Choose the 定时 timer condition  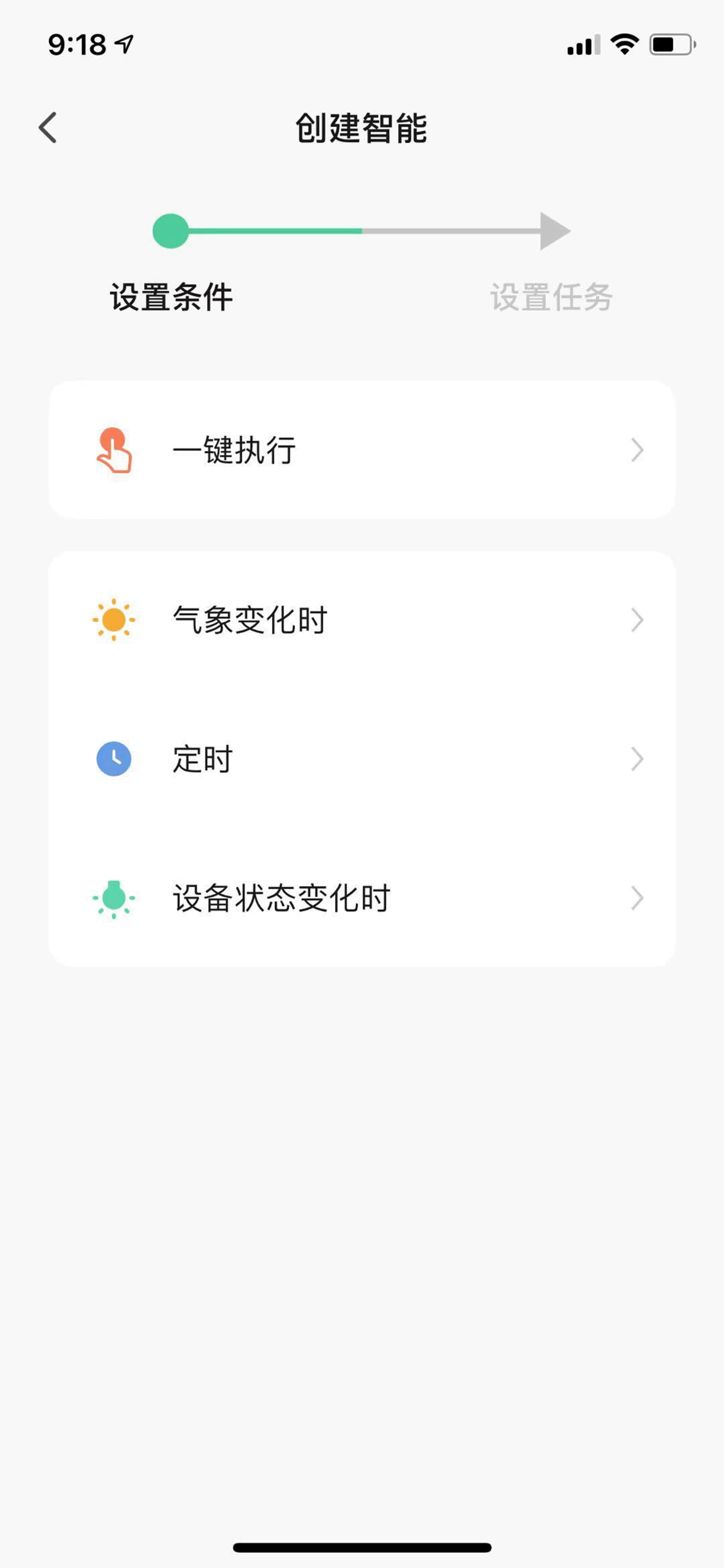point(362,759)
